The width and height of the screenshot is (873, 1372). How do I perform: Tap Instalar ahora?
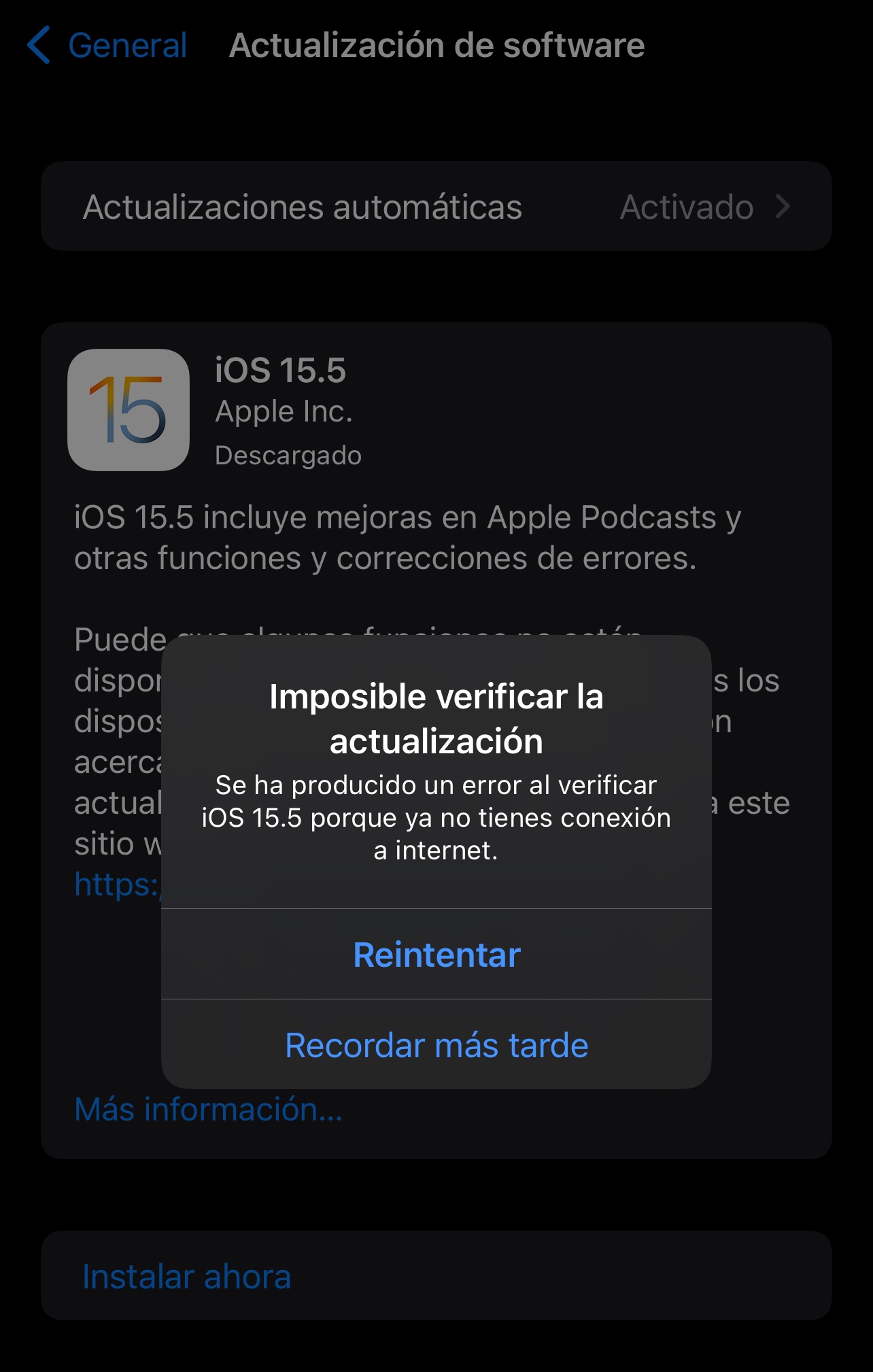(187, 1276)
